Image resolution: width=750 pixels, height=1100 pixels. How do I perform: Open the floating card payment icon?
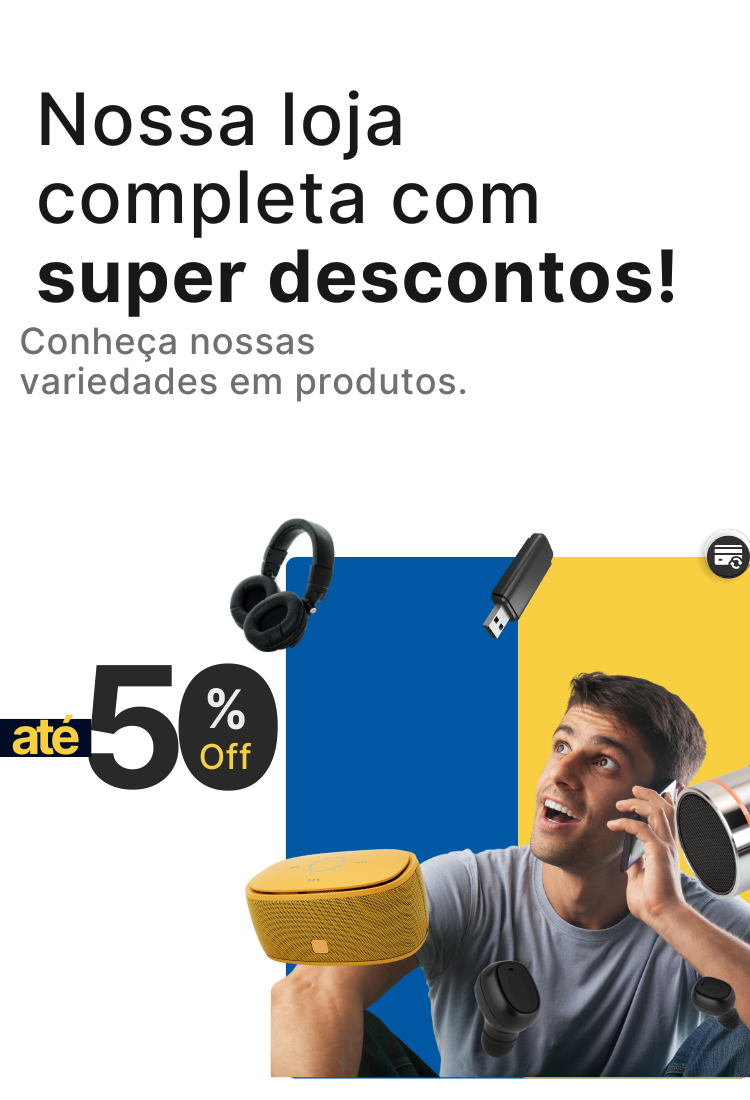point(729,556)
